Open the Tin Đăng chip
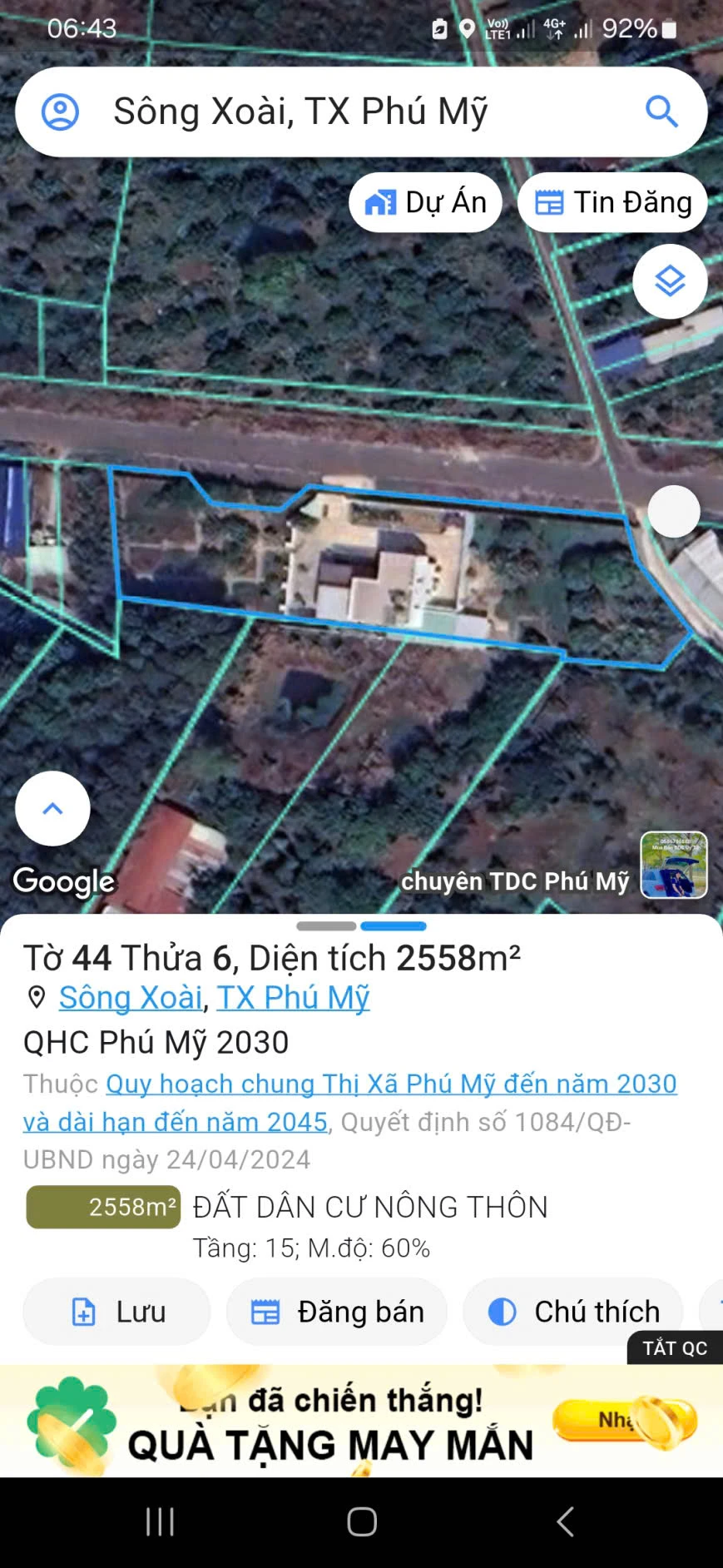Screen dimensions: 723x1568 coord(612,202)
